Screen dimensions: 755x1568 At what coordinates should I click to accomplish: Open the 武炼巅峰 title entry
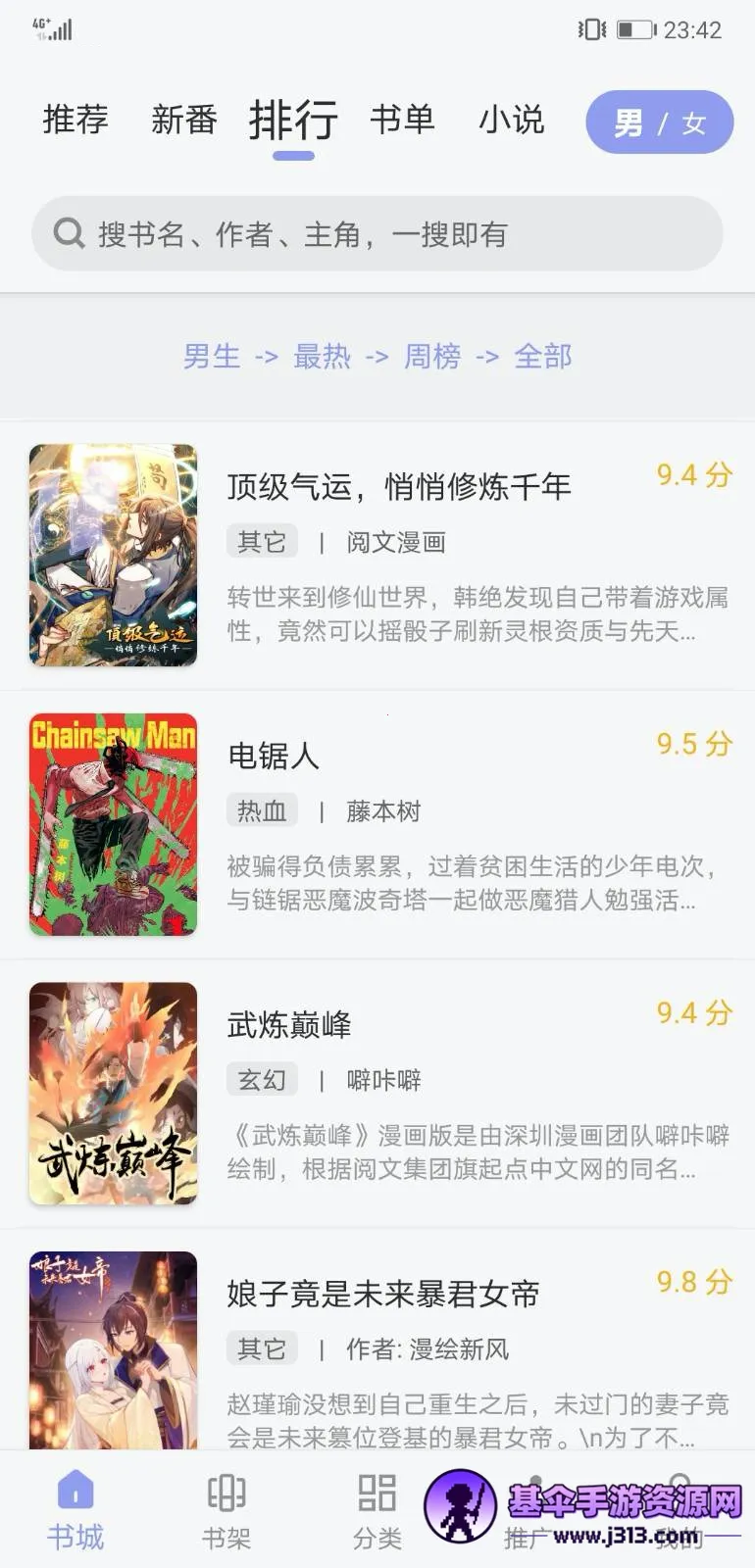pos(289,1025)
